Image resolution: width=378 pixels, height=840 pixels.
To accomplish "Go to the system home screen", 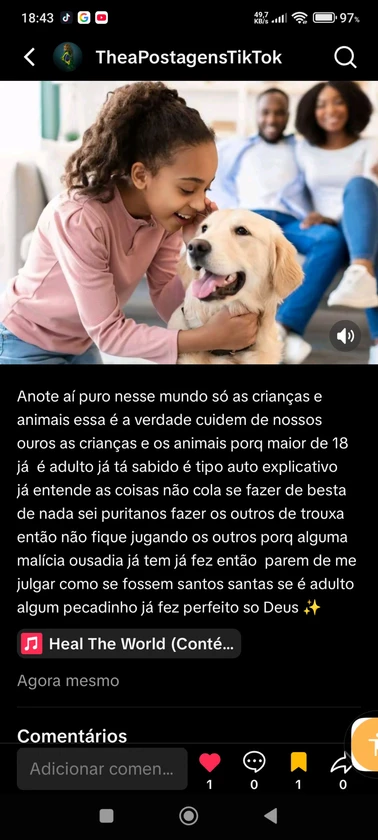I will (188, 816).
